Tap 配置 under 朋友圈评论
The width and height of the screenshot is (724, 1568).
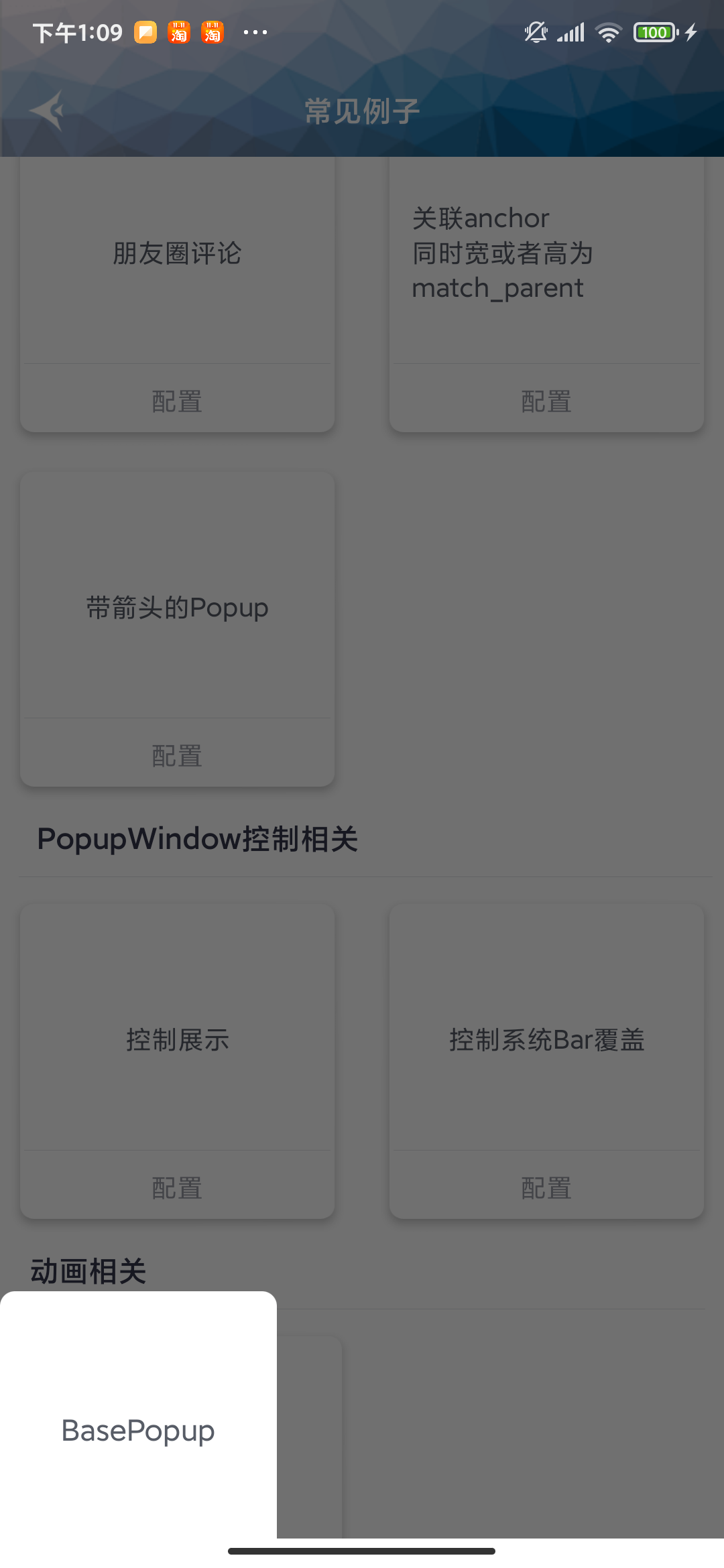(x=177, y=401)
